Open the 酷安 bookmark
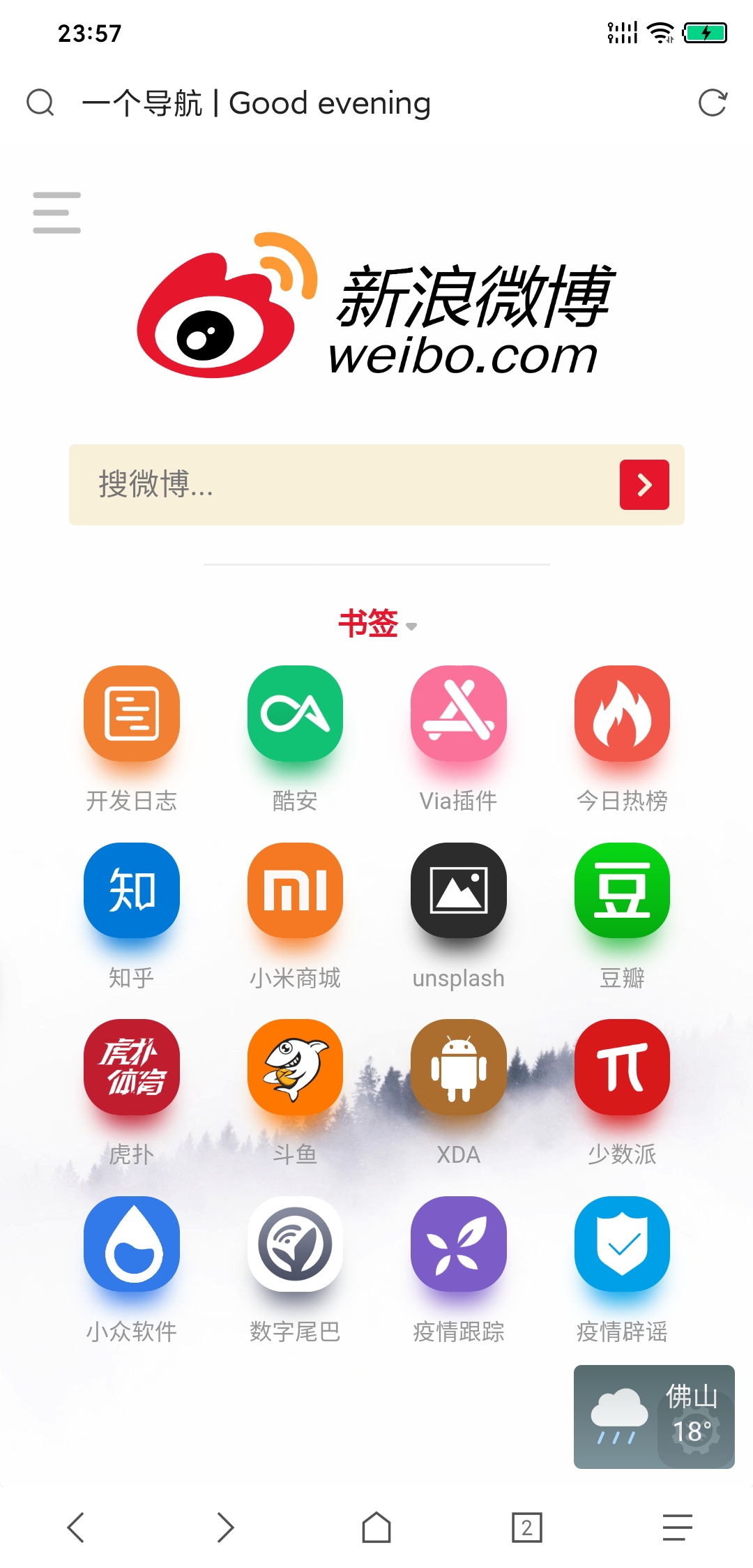Image resolution: width=753 pixels, height=1568 pixels. tap(295, 714)
